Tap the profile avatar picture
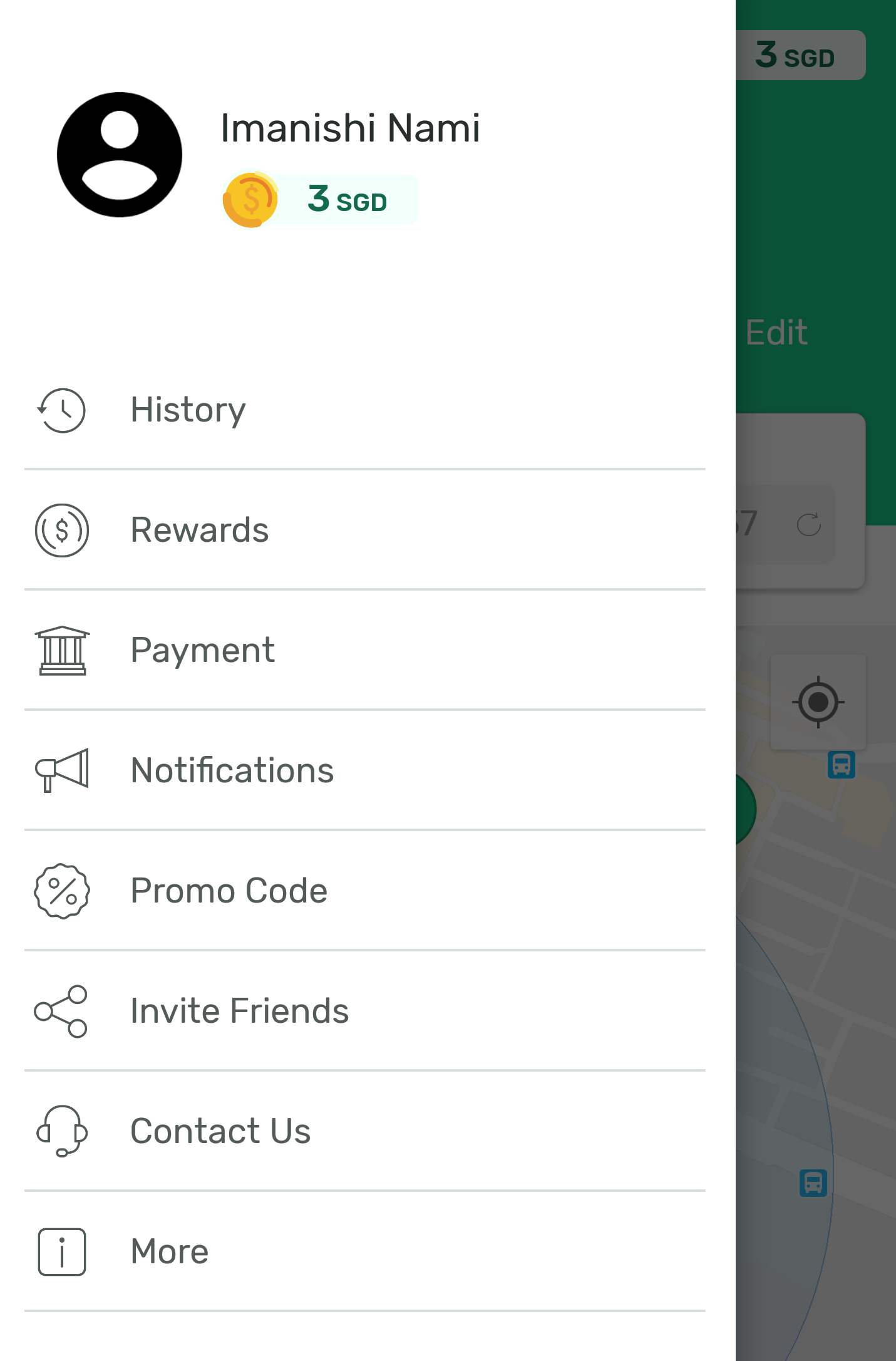This screenshot has height=1361, width=896. pos(120,155)
